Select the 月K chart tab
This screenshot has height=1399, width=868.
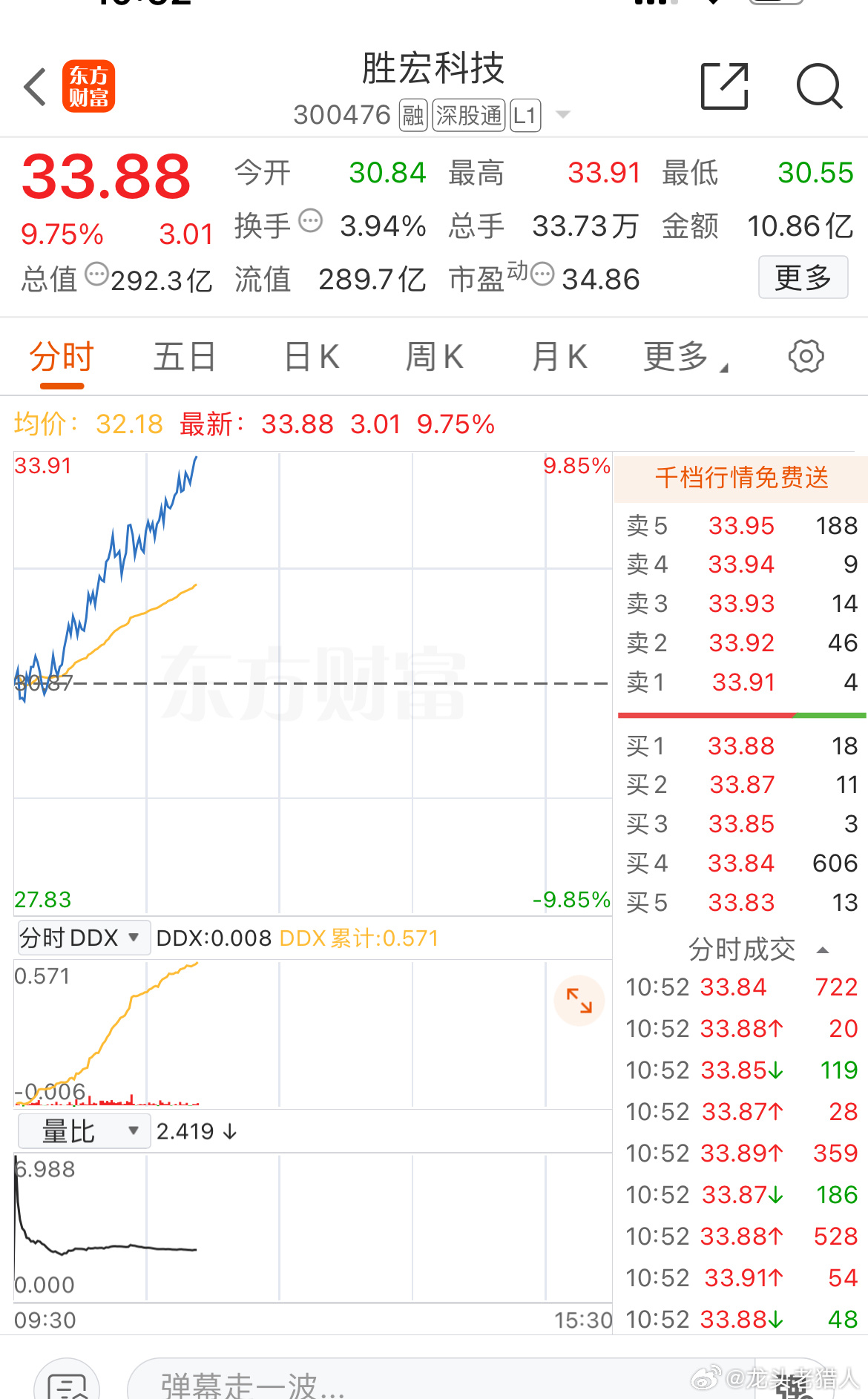pos(559,358)
